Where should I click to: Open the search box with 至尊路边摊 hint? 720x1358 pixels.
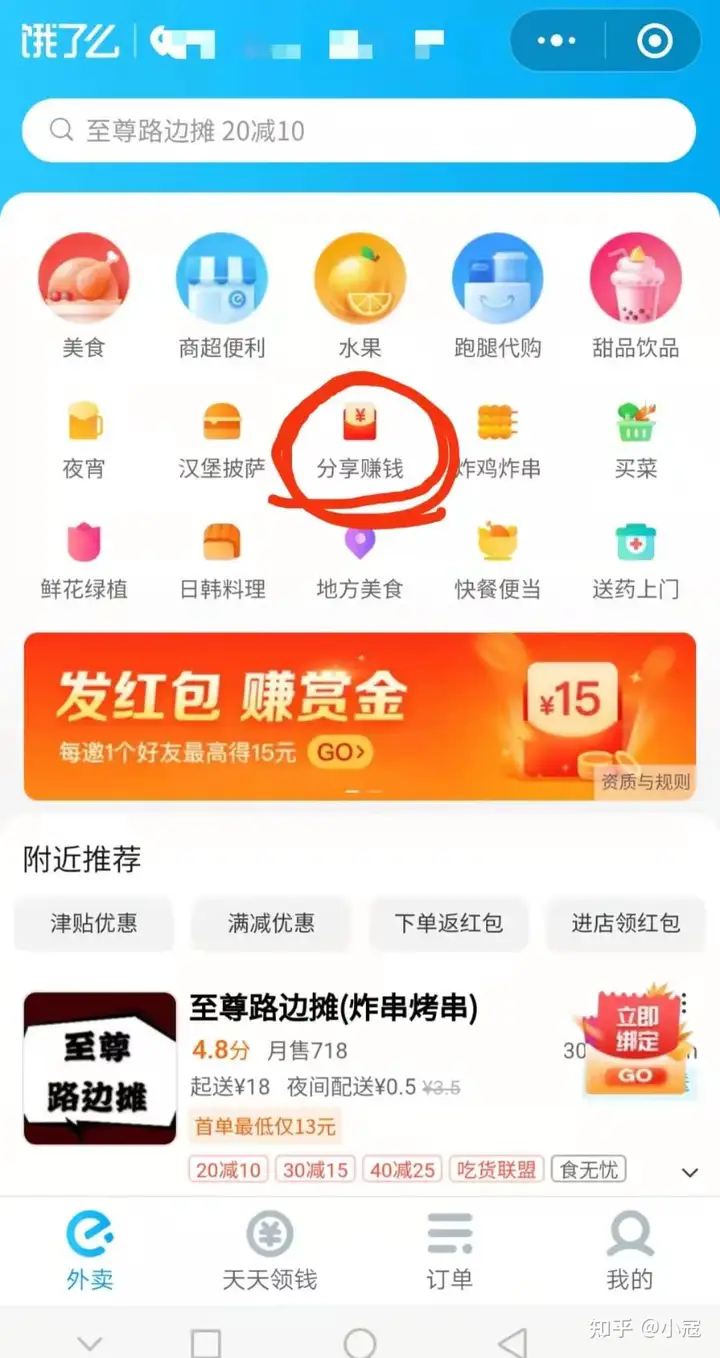pos(358,130)
